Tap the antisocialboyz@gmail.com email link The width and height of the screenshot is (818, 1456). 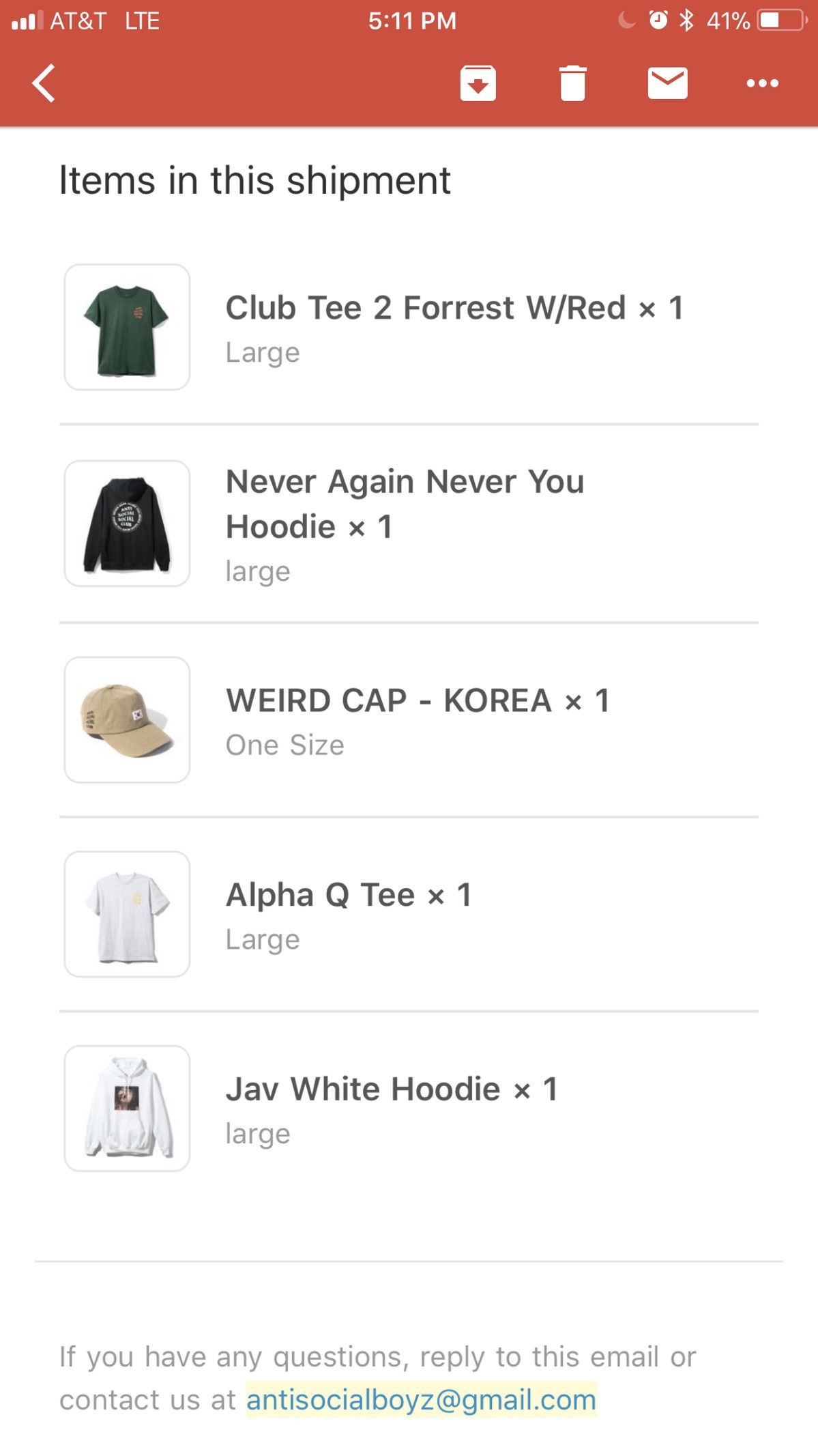(x=421, y=1399)
